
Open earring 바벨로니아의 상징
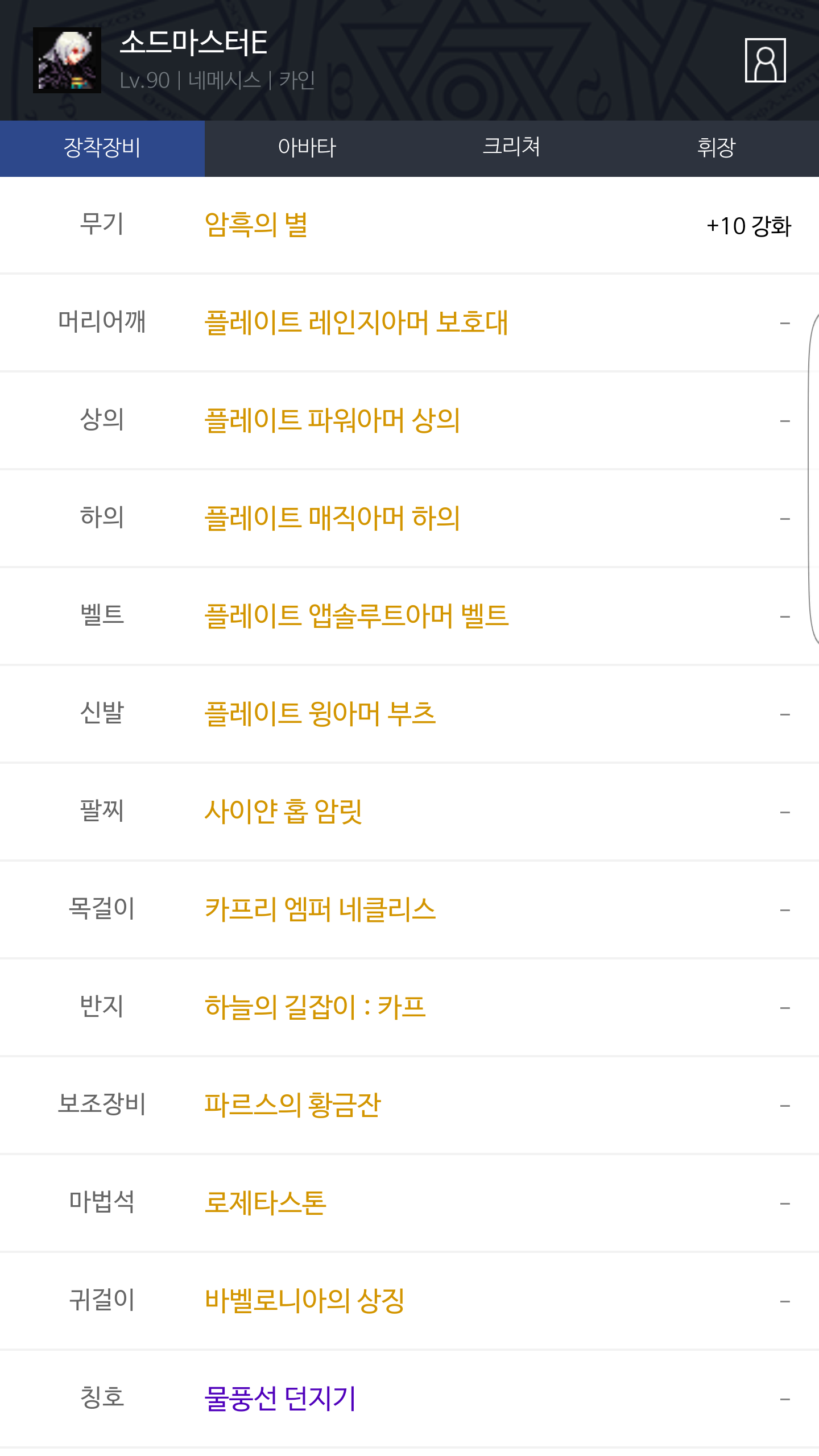305,1301
